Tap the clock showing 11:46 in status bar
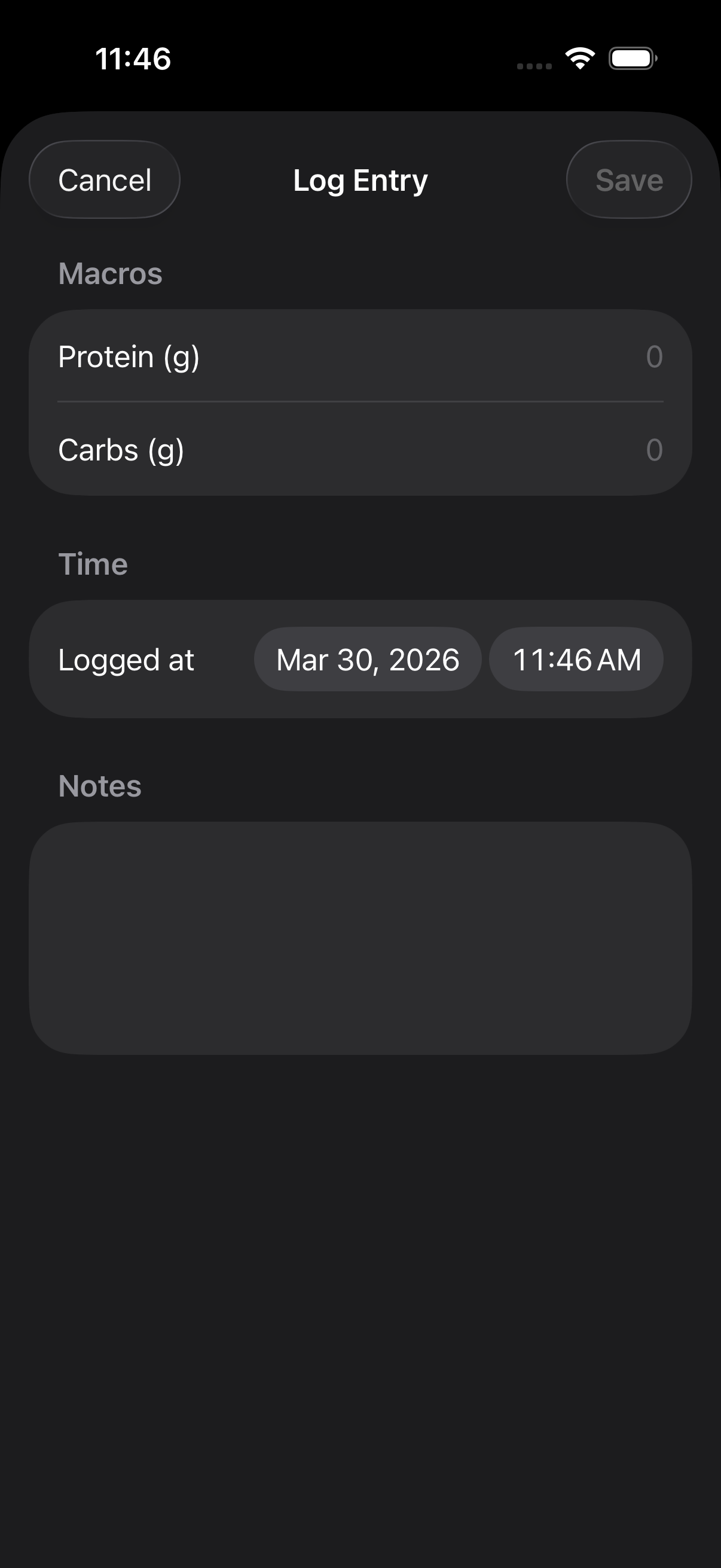The width and height of the screenshot is (721, 1568). pos(133,59)
